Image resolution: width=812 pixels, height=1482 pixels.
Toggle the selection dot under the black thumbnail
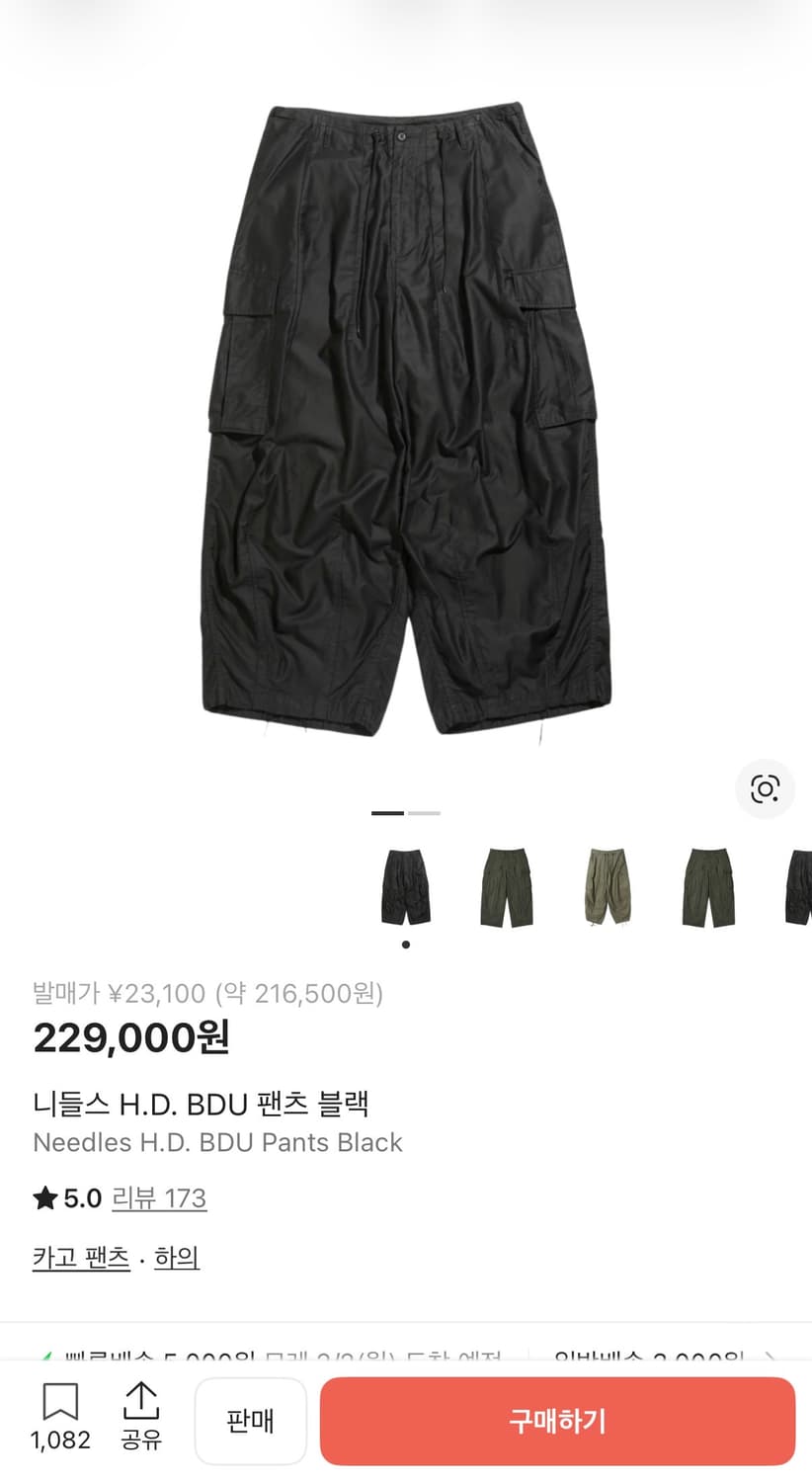pos(405,944)
